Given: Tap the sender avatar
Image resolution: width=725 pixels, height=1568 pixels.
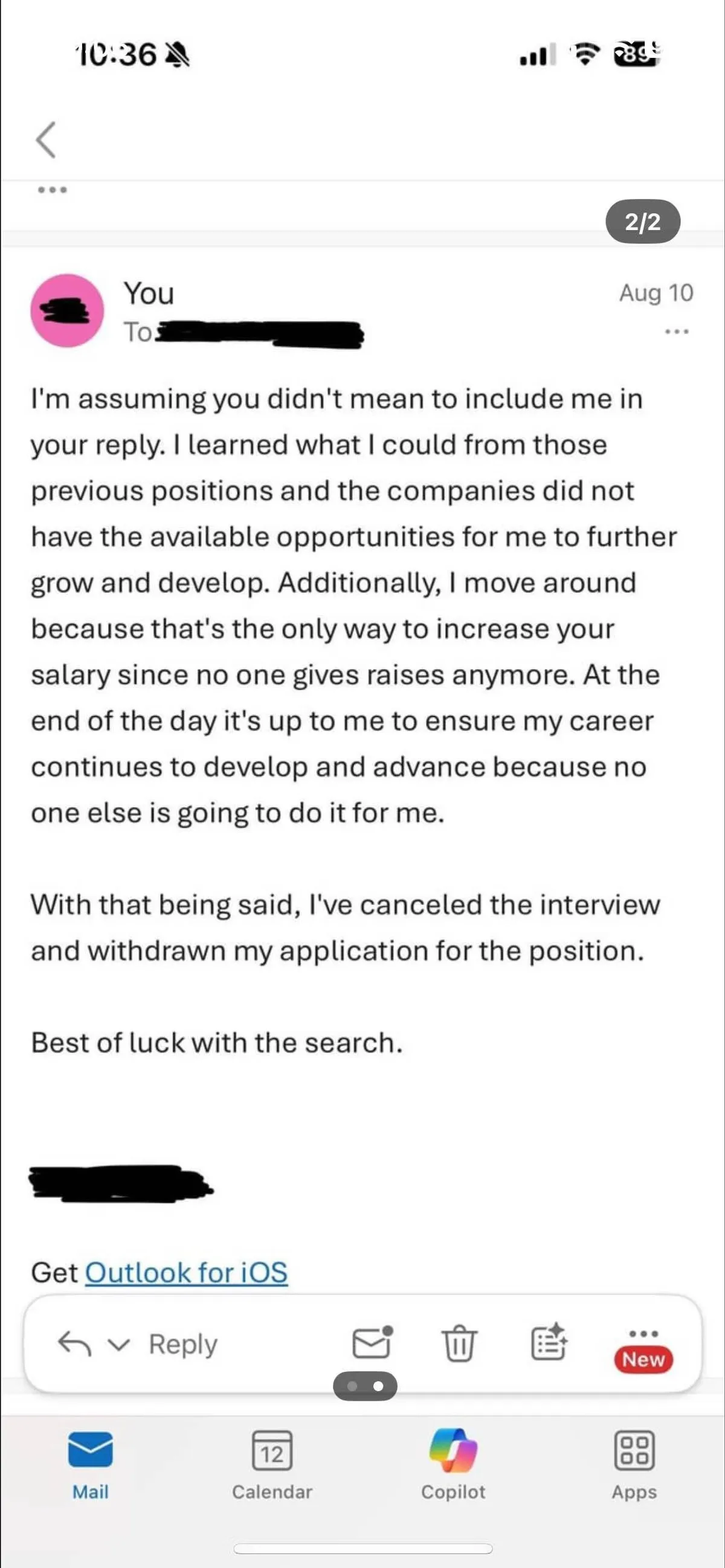Looking at the screenshot, I should 67,310.
